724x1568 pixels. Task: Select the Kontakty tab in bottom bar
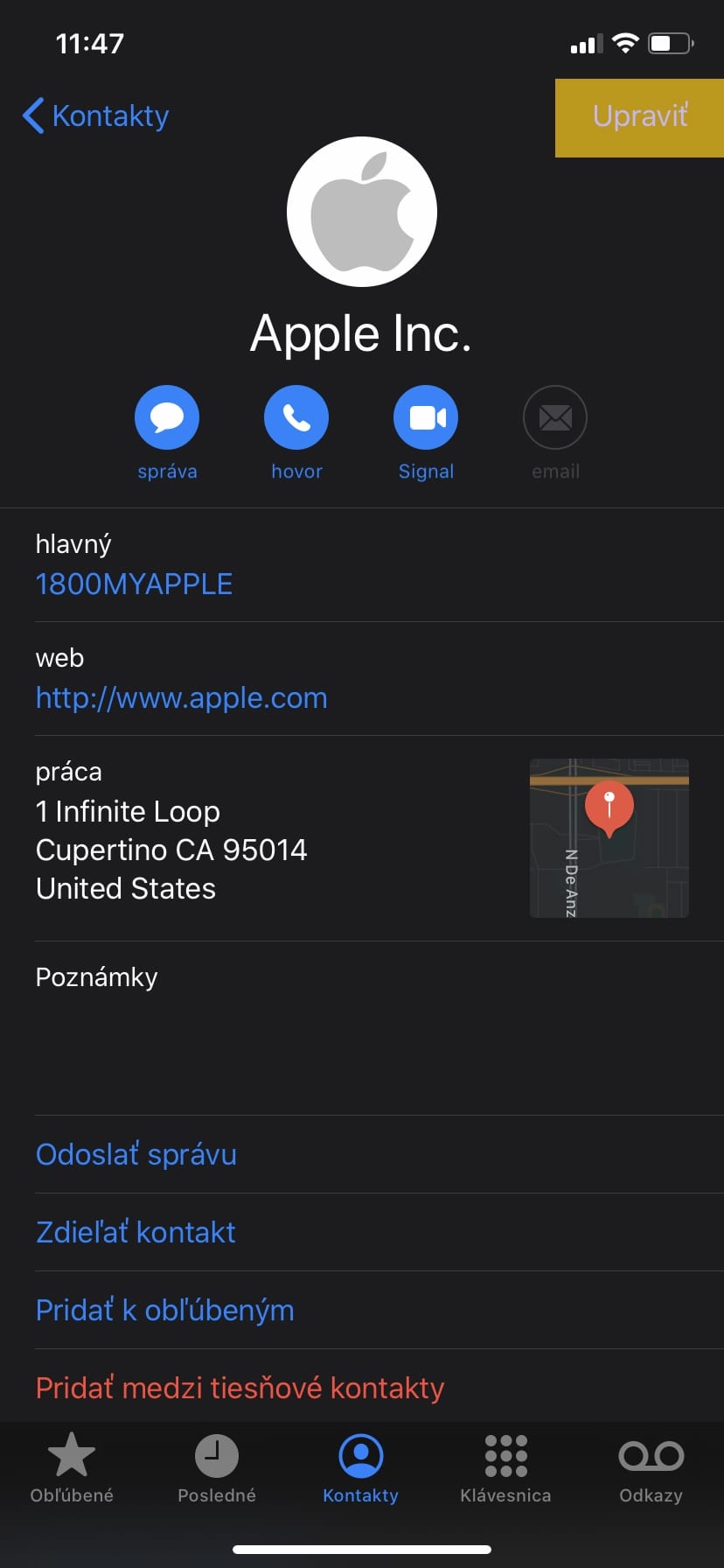click(360, 1469)
